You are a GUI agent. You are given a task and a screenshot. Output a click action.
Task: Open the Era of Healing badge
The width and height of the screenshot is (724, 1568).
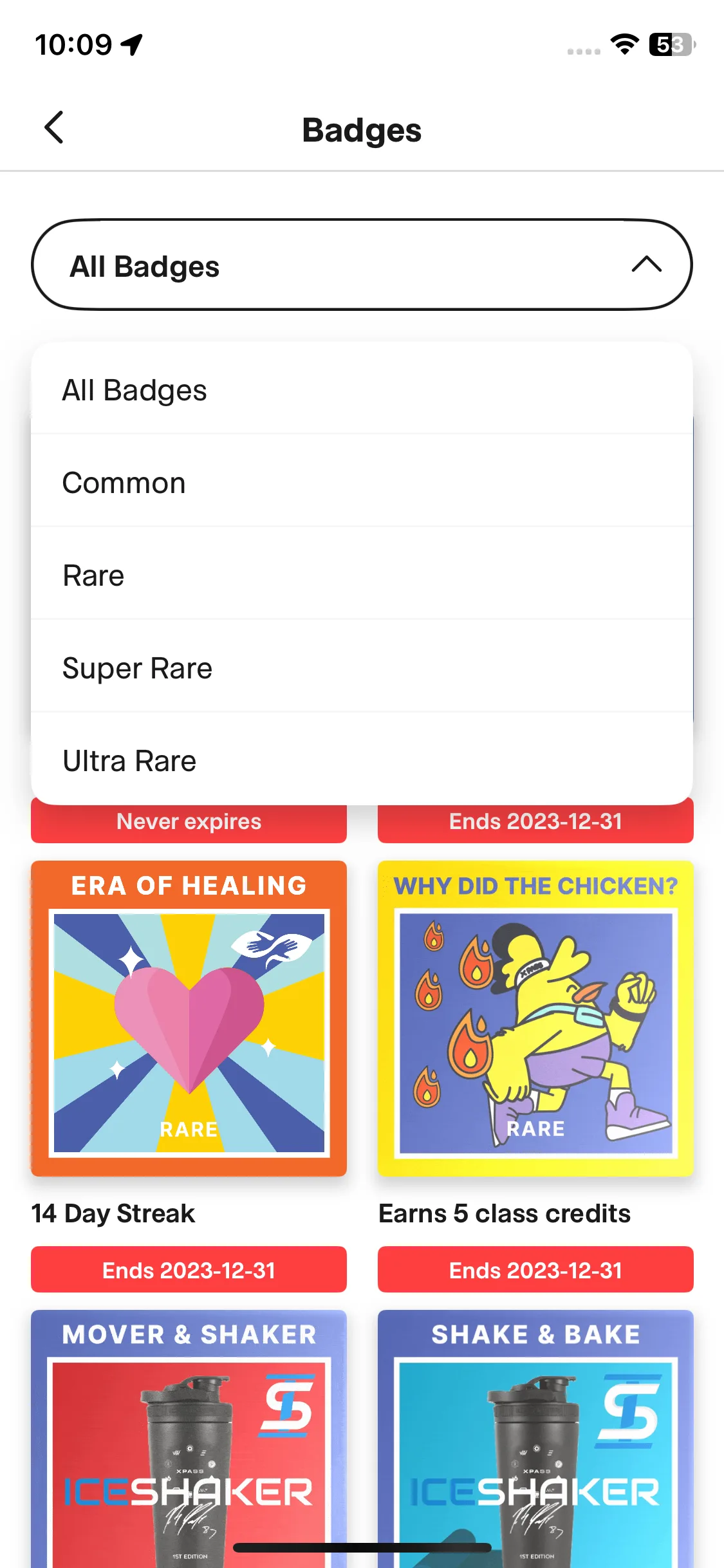(189, 1018)
